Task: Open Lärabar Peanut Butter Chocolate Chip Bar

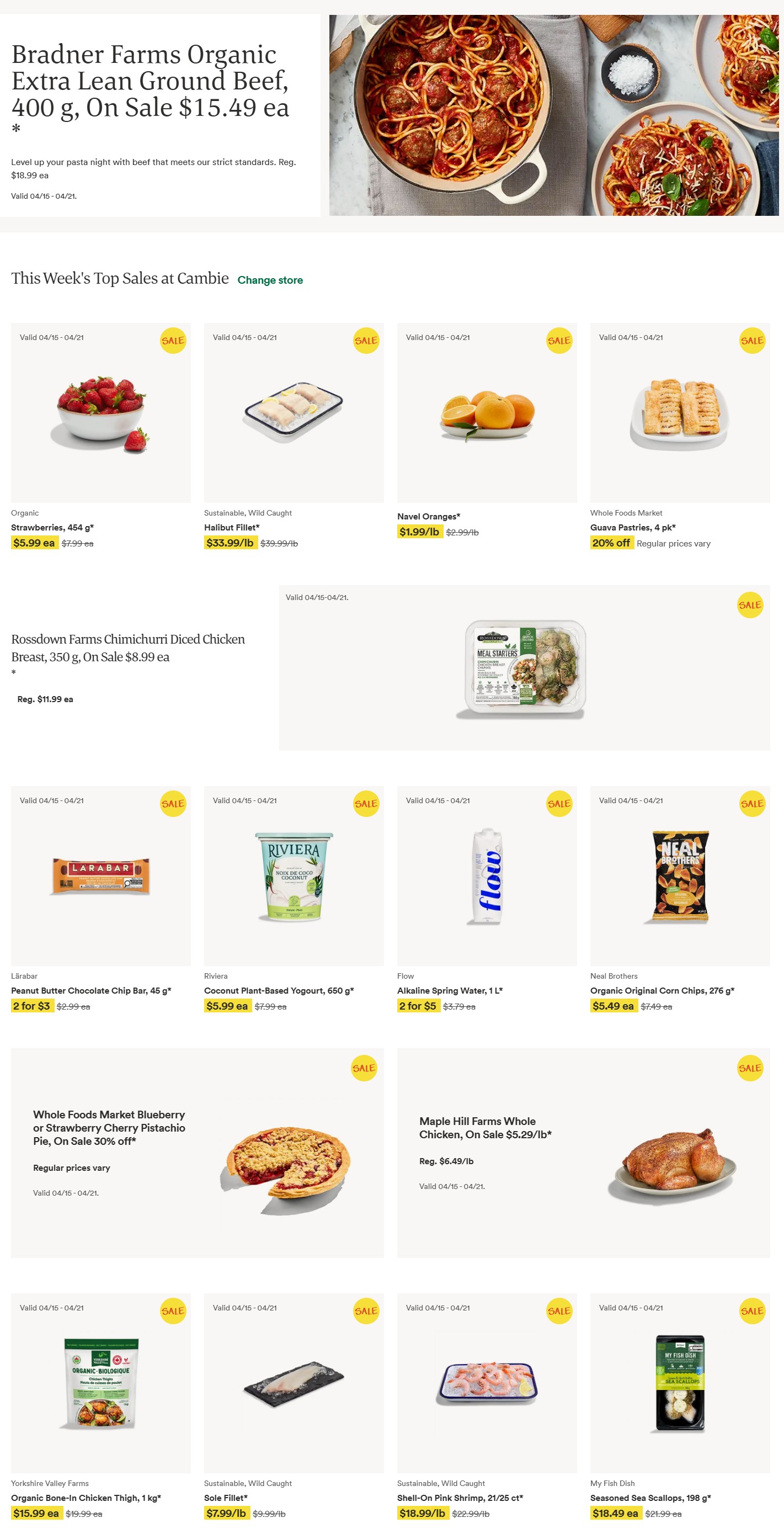Action: click(100, 876)
